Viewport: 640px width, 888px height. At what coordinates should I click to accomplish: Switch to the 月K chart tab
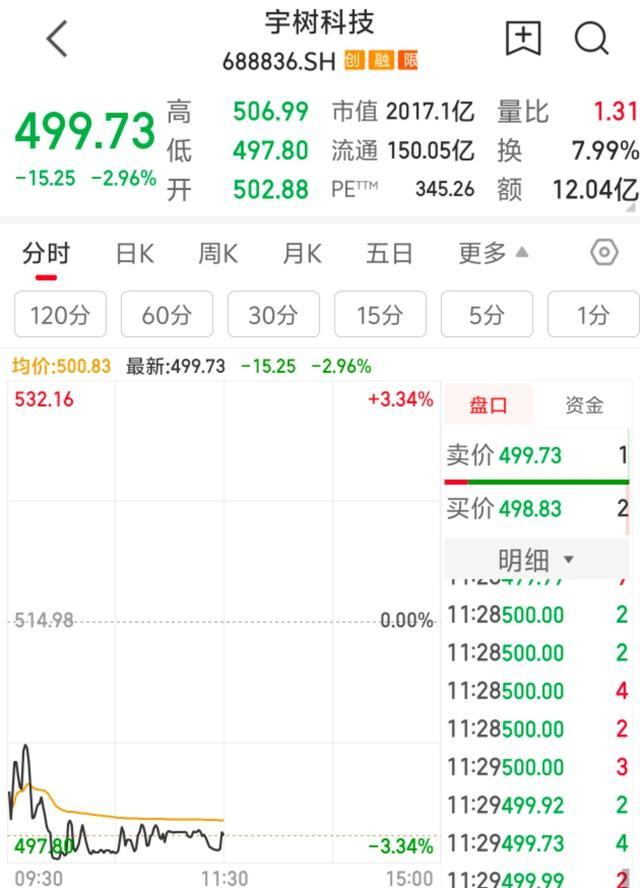tap(302, 254)
